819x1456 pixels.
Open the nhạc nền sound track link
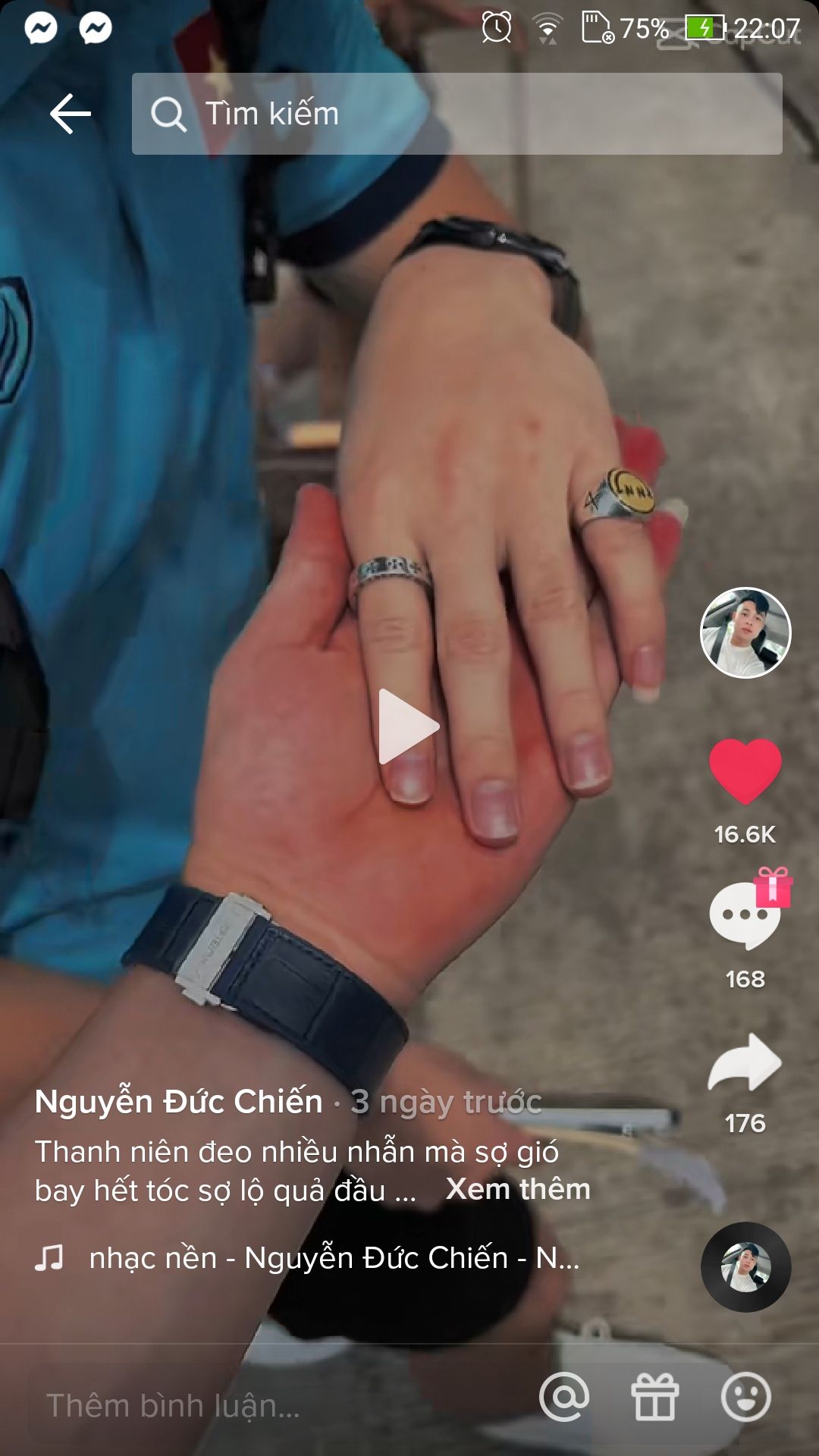pyautogui.click(x=334, y=1258)
